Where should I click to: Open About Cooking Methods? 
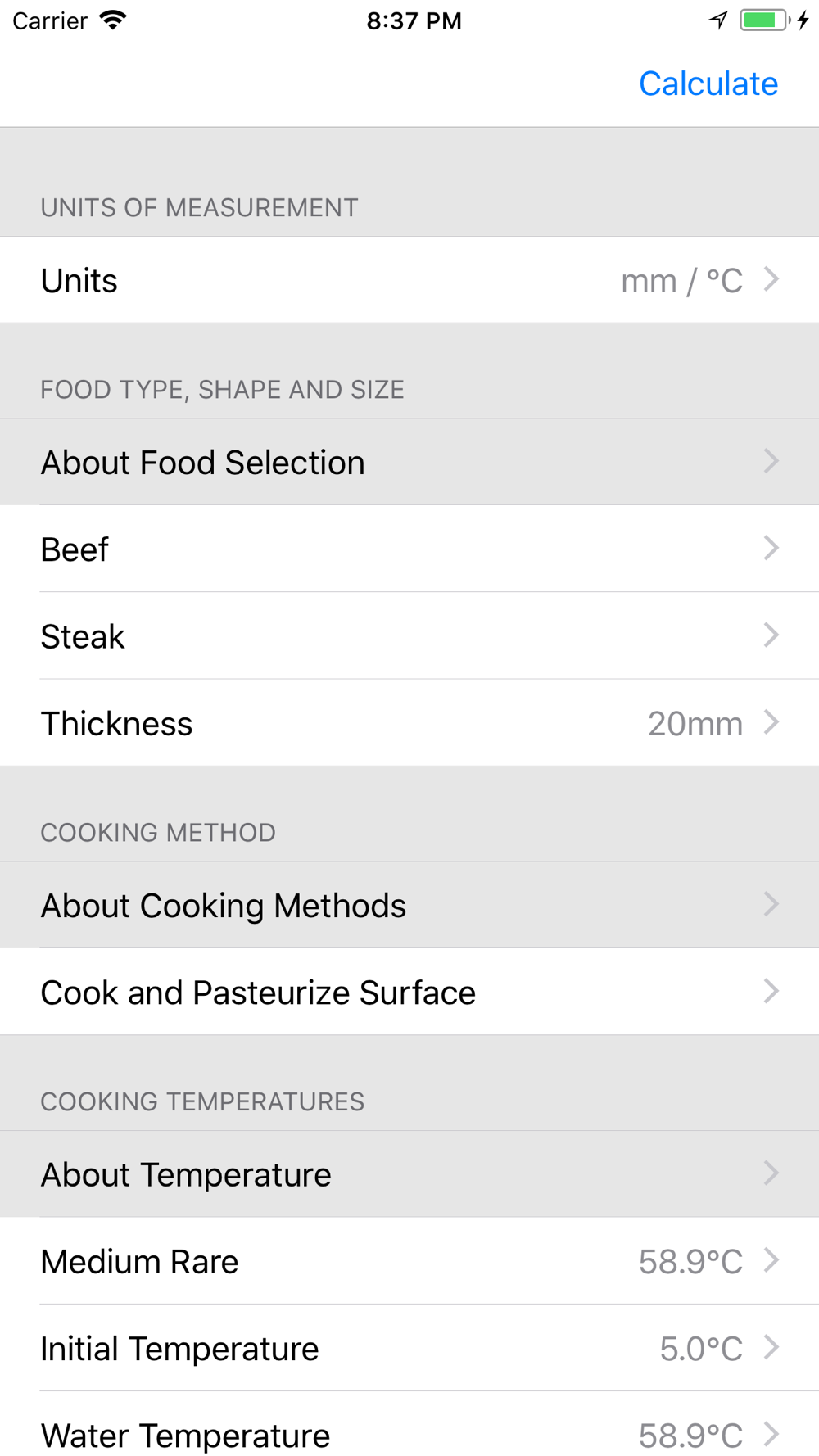tap(409, 905)
